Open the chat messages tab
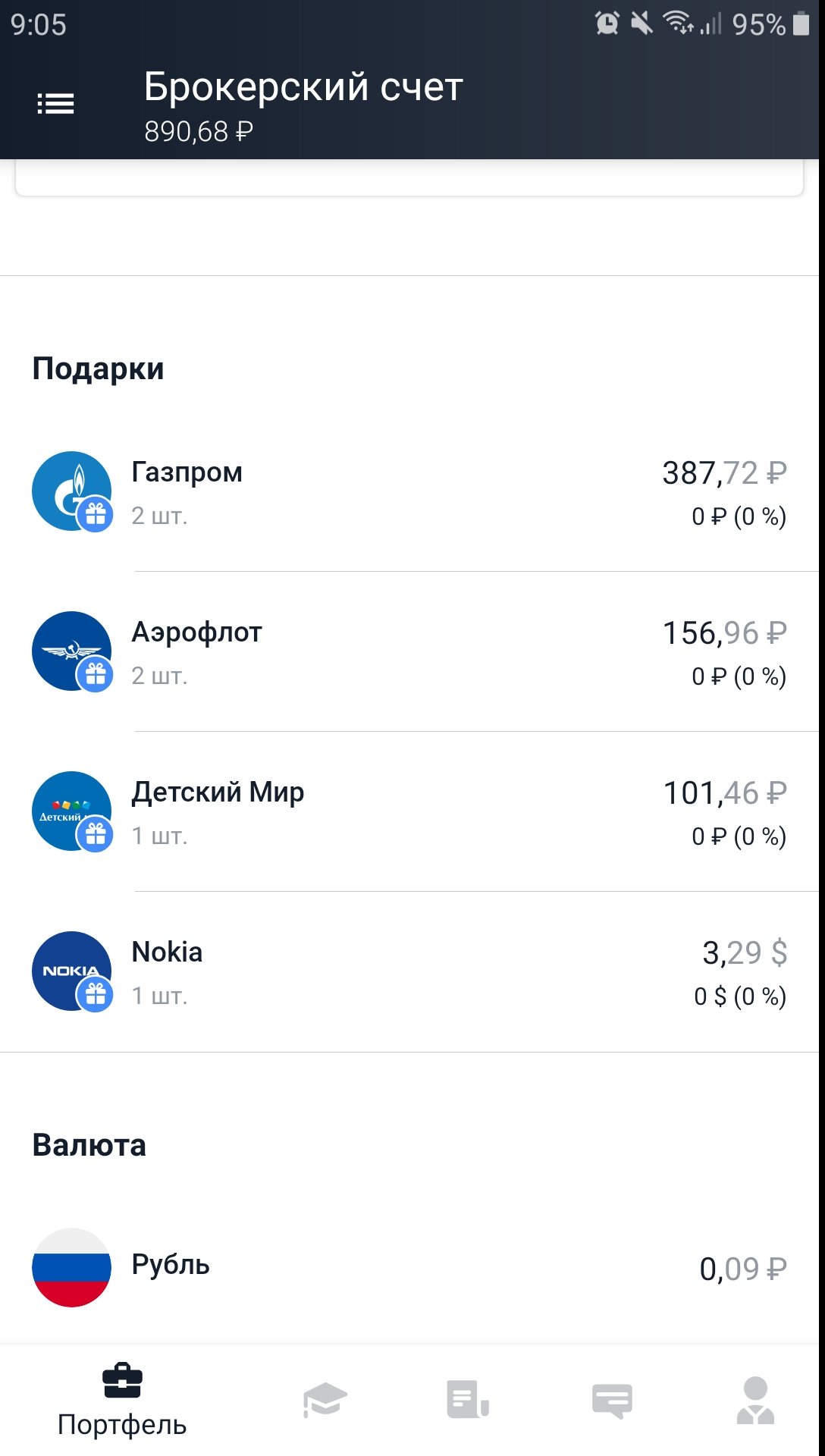Viewport: 825px width, 1456px height. [x=612, y=1400]
